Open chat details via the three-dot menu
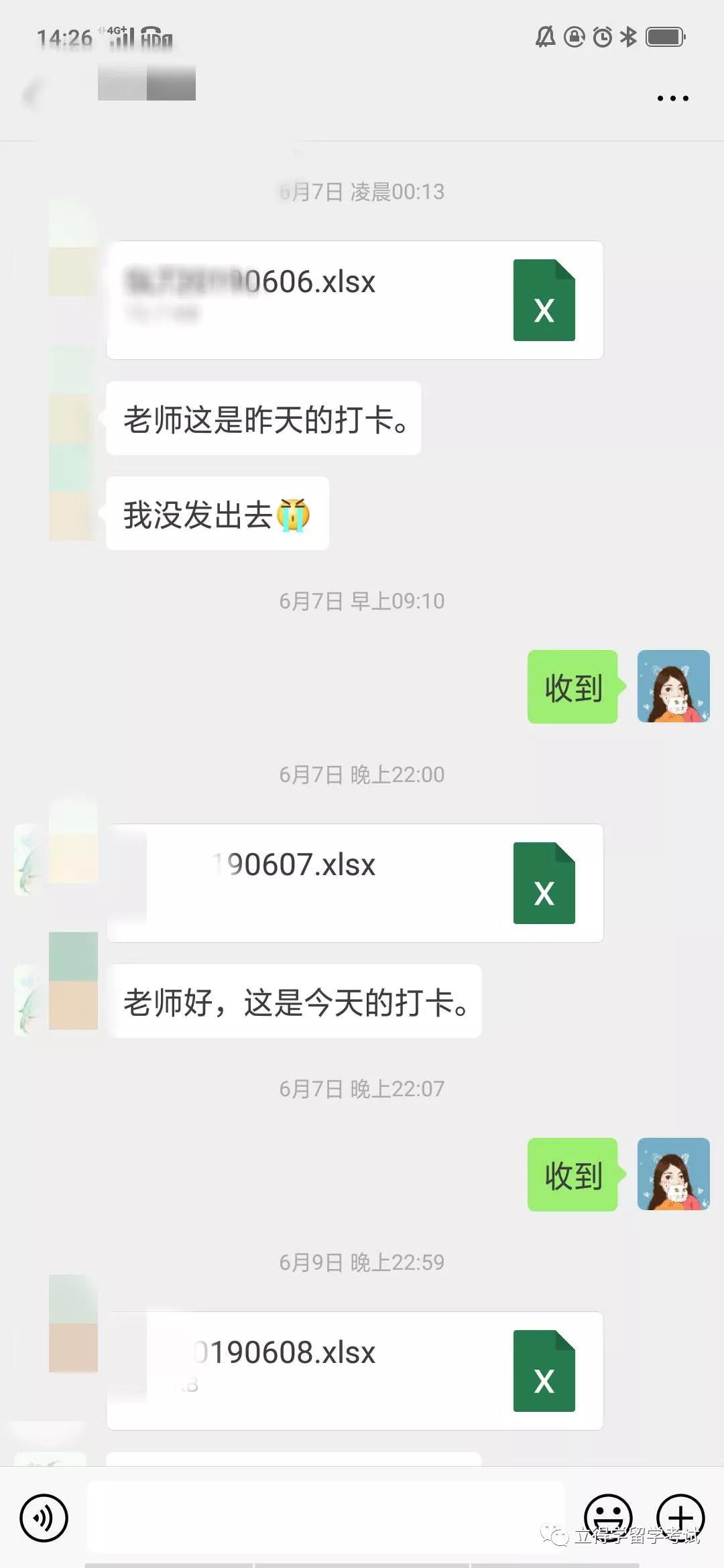The height and width of the screenshot is (1568, 724). 672,98
